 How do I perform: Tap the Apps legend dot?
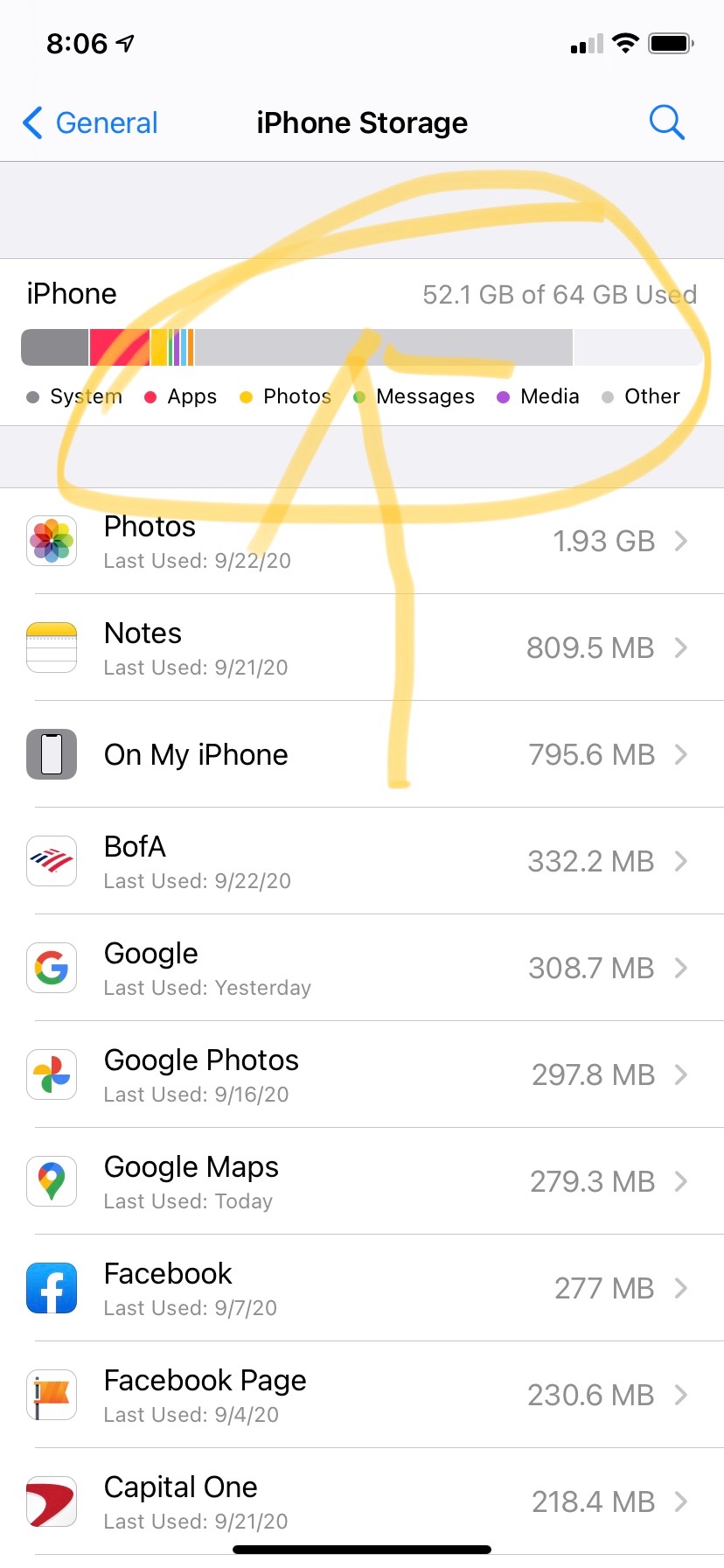point(150,396)
